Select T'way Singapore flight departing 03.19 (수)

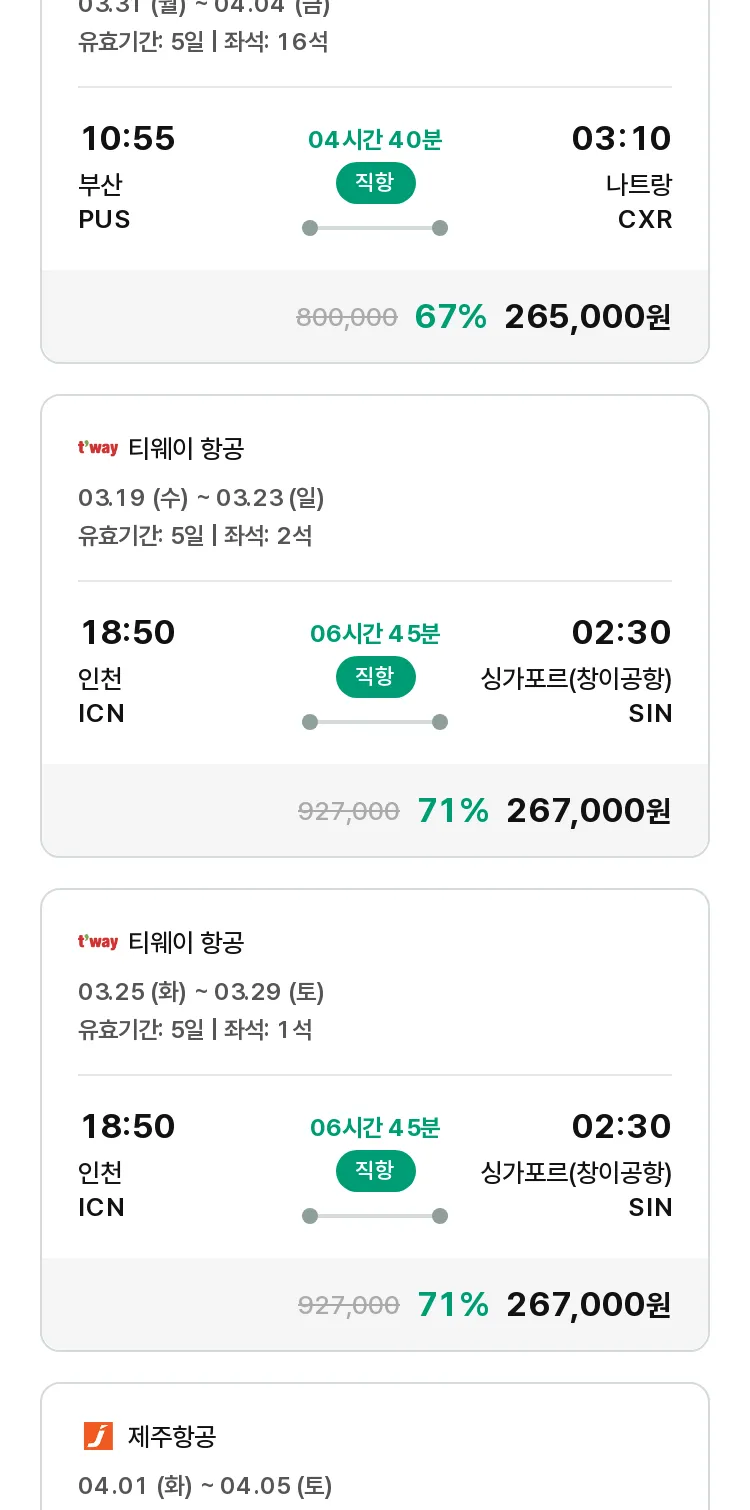pyautogui.click(x=375, y=626)
